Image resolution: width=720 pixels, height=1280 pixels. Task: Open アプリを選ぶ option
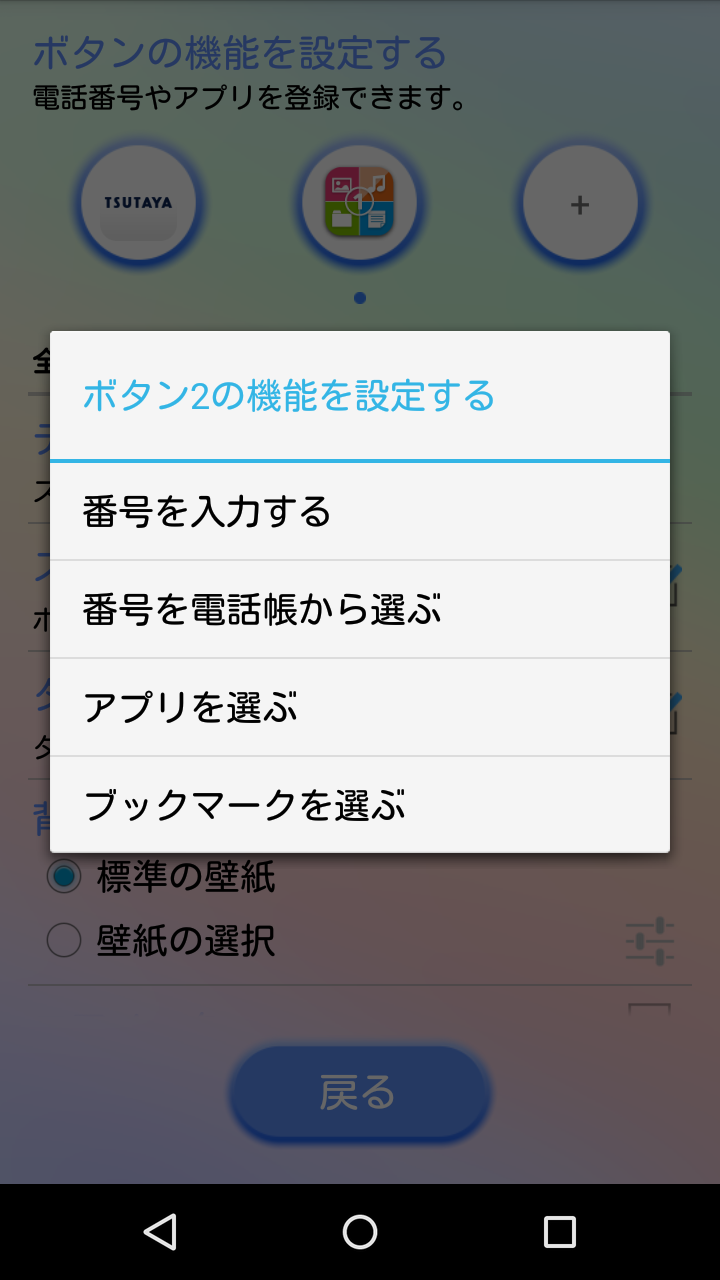pos(360,708)
